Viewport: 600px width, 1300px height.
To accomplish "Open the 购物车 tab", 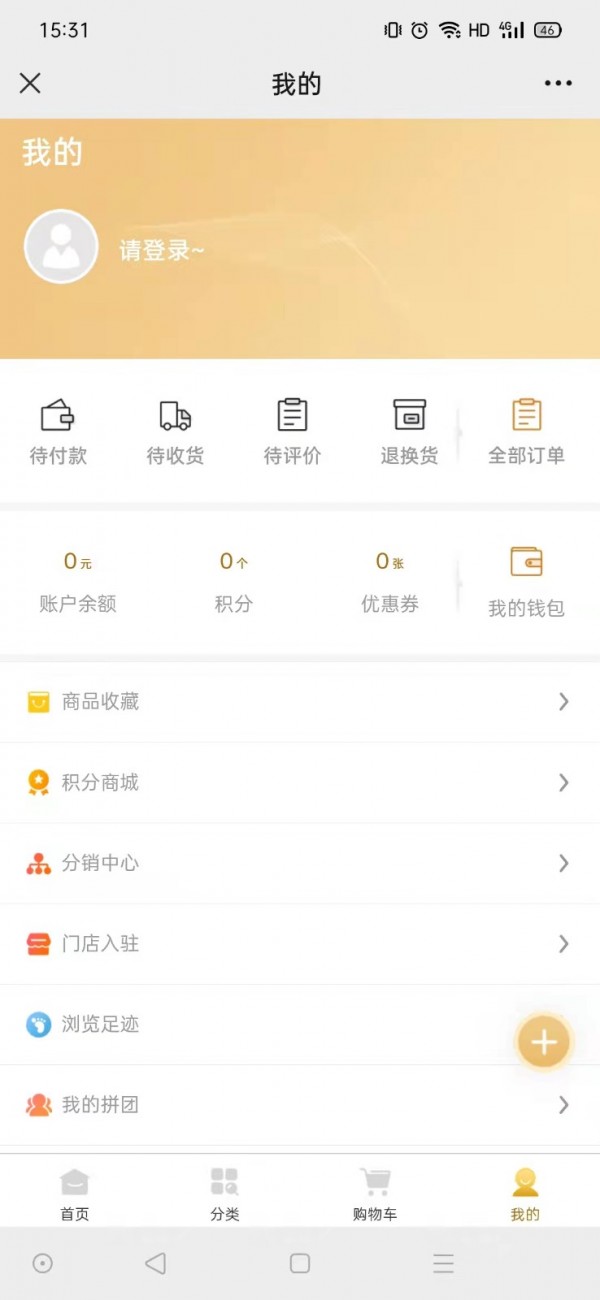I will point(375,1194).
